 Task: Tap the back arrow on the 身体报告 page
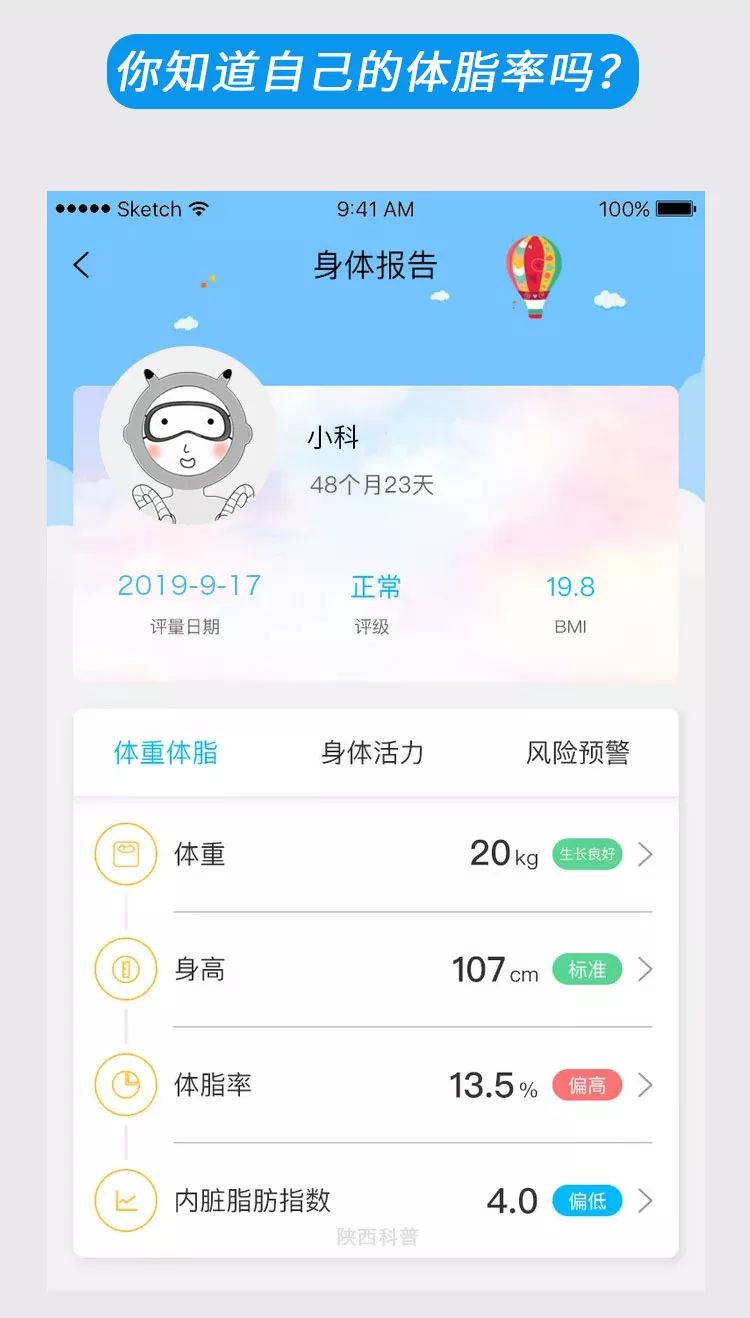tap(81, 266)
